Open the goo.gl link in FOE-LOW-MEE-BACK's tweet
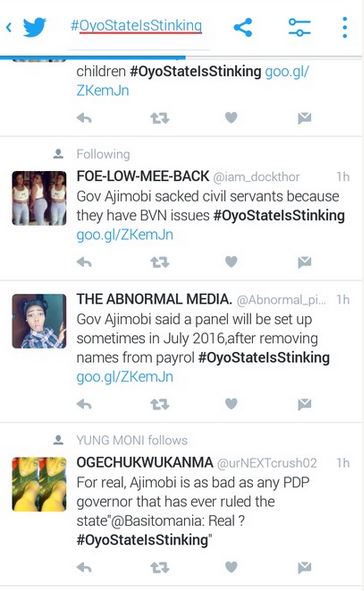This screenshot has width=364, height=591. click(x=125, y=234)
